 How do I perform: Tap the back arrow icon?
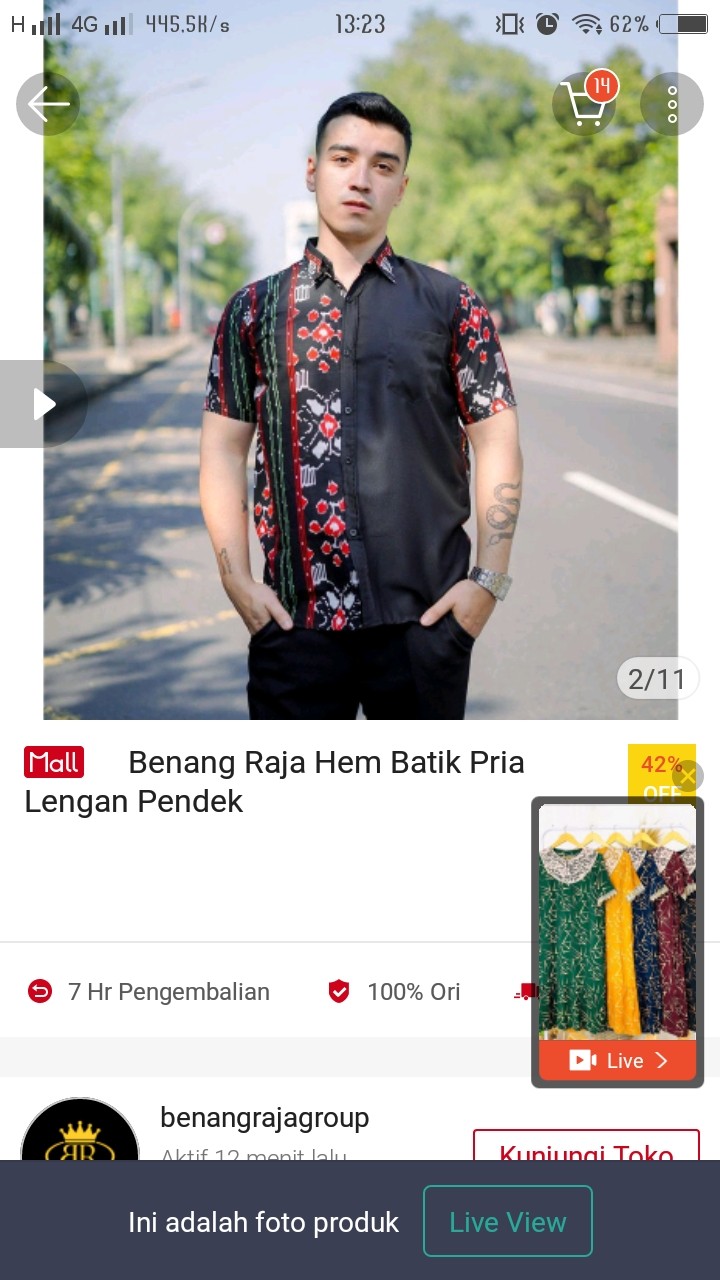click(x=47, y=103)
